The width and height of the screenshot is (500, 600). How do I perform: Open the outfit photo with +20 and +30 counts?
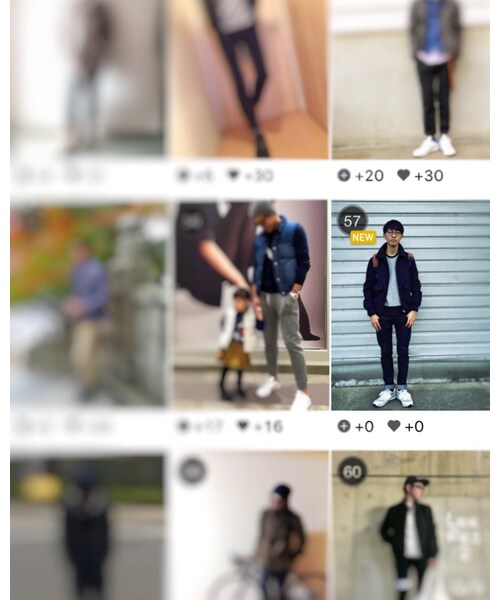(410, 79)
